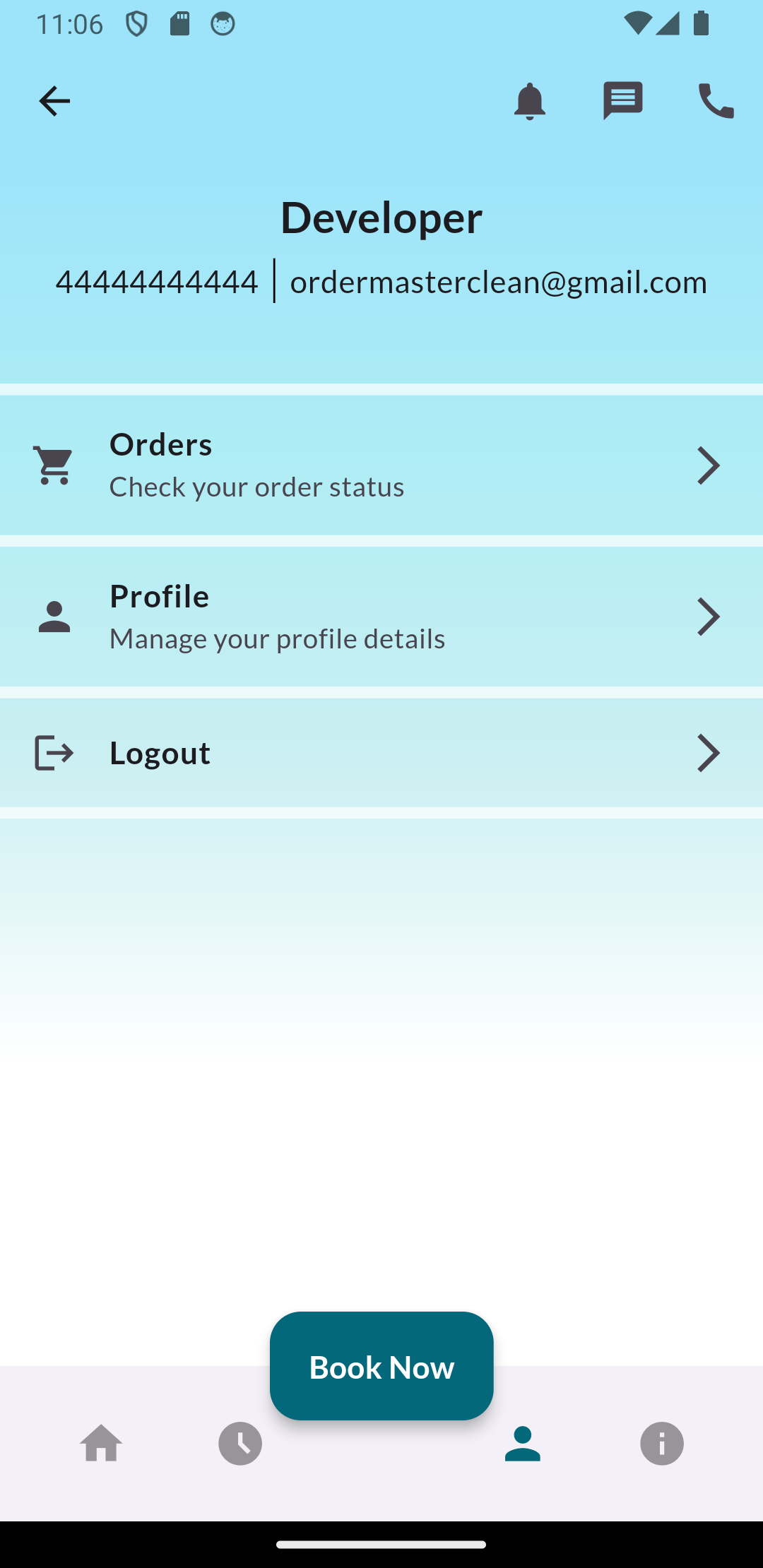Open the notifications bell

coord(529,101)
